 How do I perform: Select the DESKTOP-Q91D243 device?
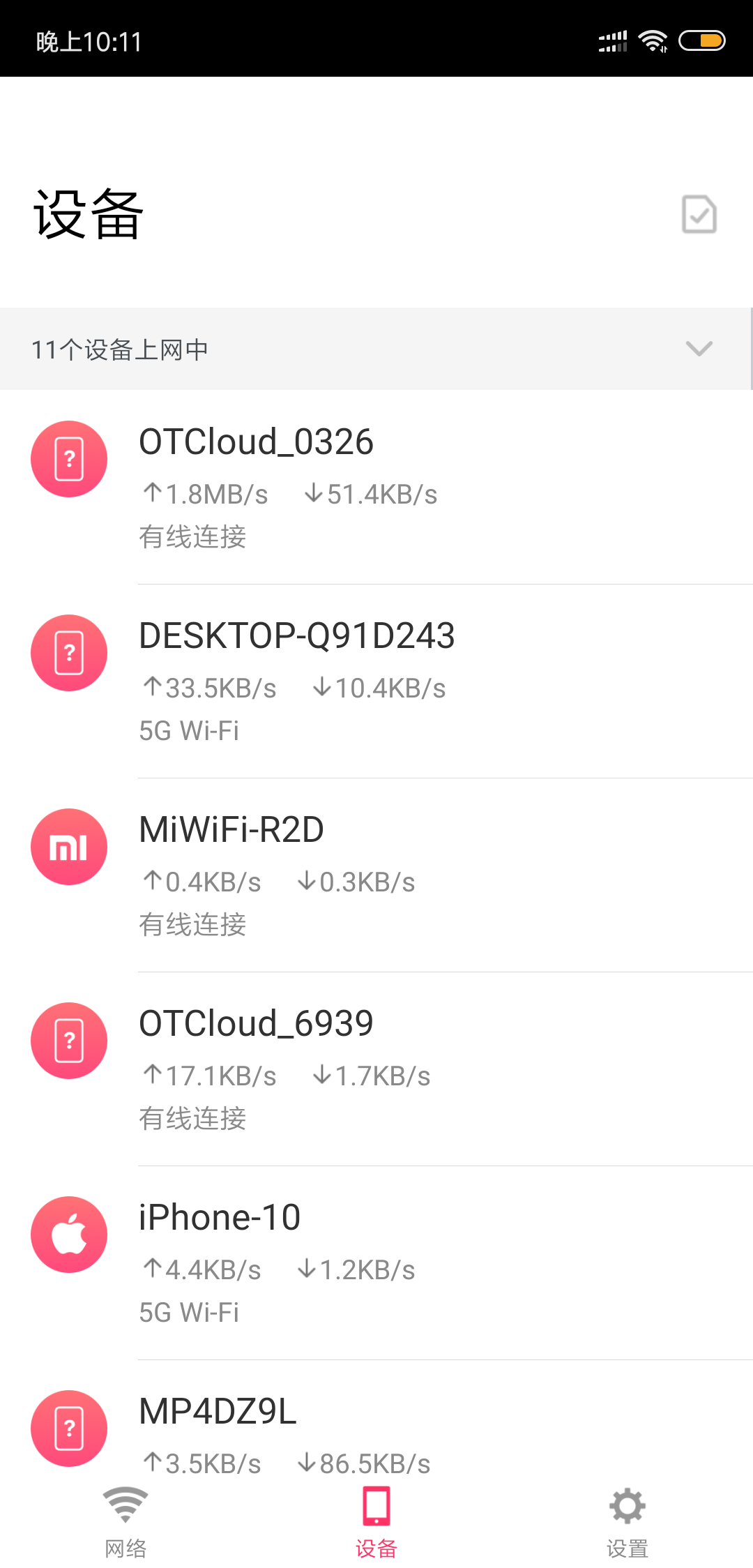[376, 681]
